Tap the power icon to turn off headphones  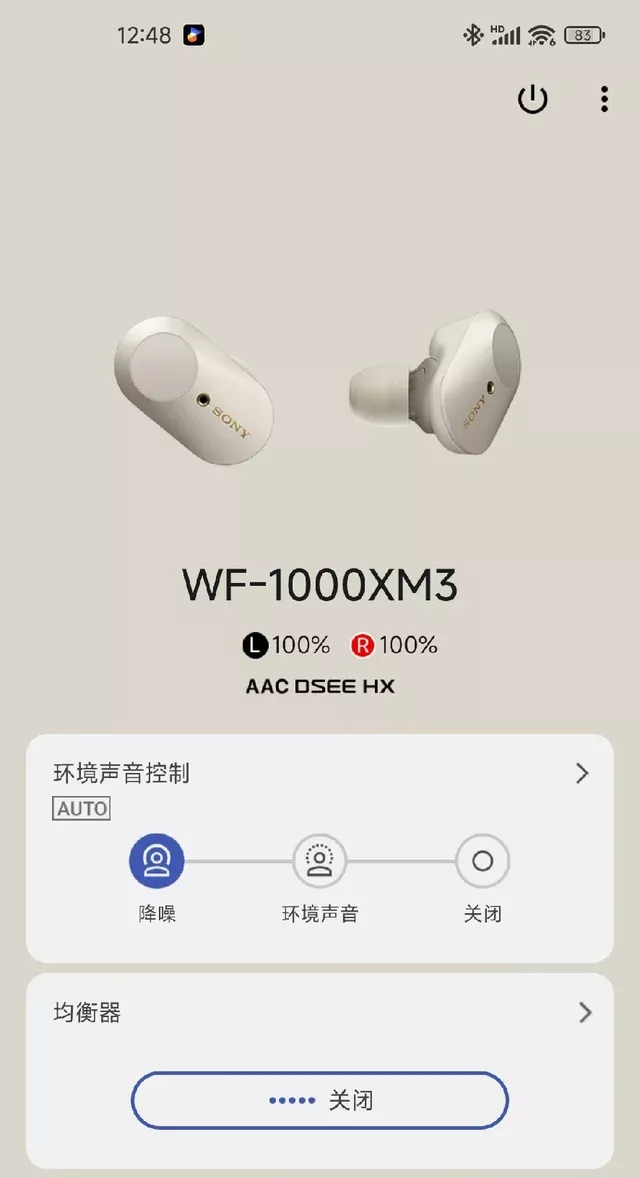coord(532,99)
